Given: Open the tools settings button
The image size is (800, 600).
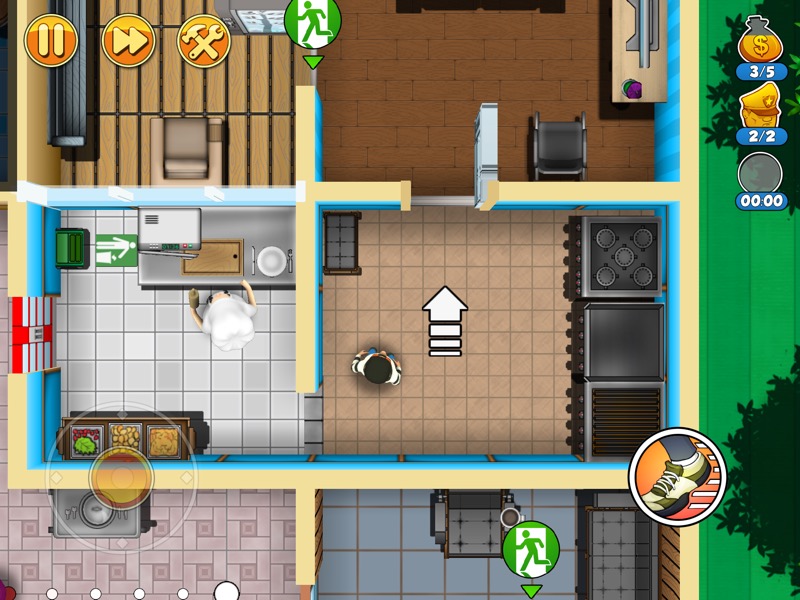Looking at the screenshot, I should [204, 41].
